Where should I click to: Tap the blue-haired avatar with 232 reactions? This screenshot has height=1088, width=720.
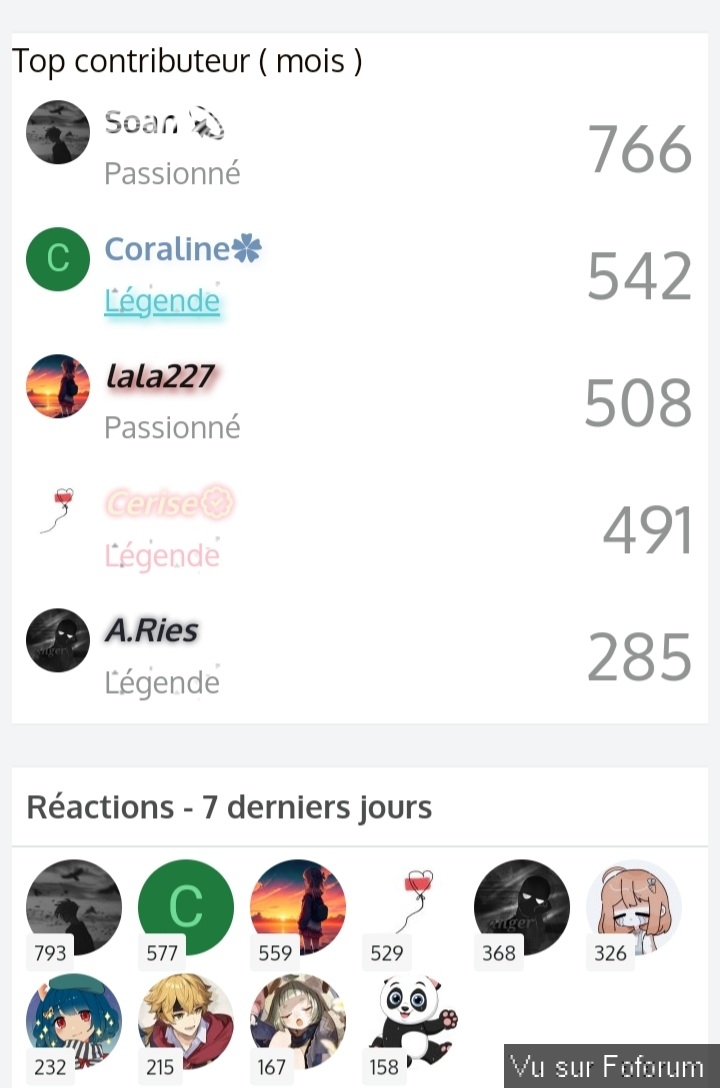(74, 1021)
